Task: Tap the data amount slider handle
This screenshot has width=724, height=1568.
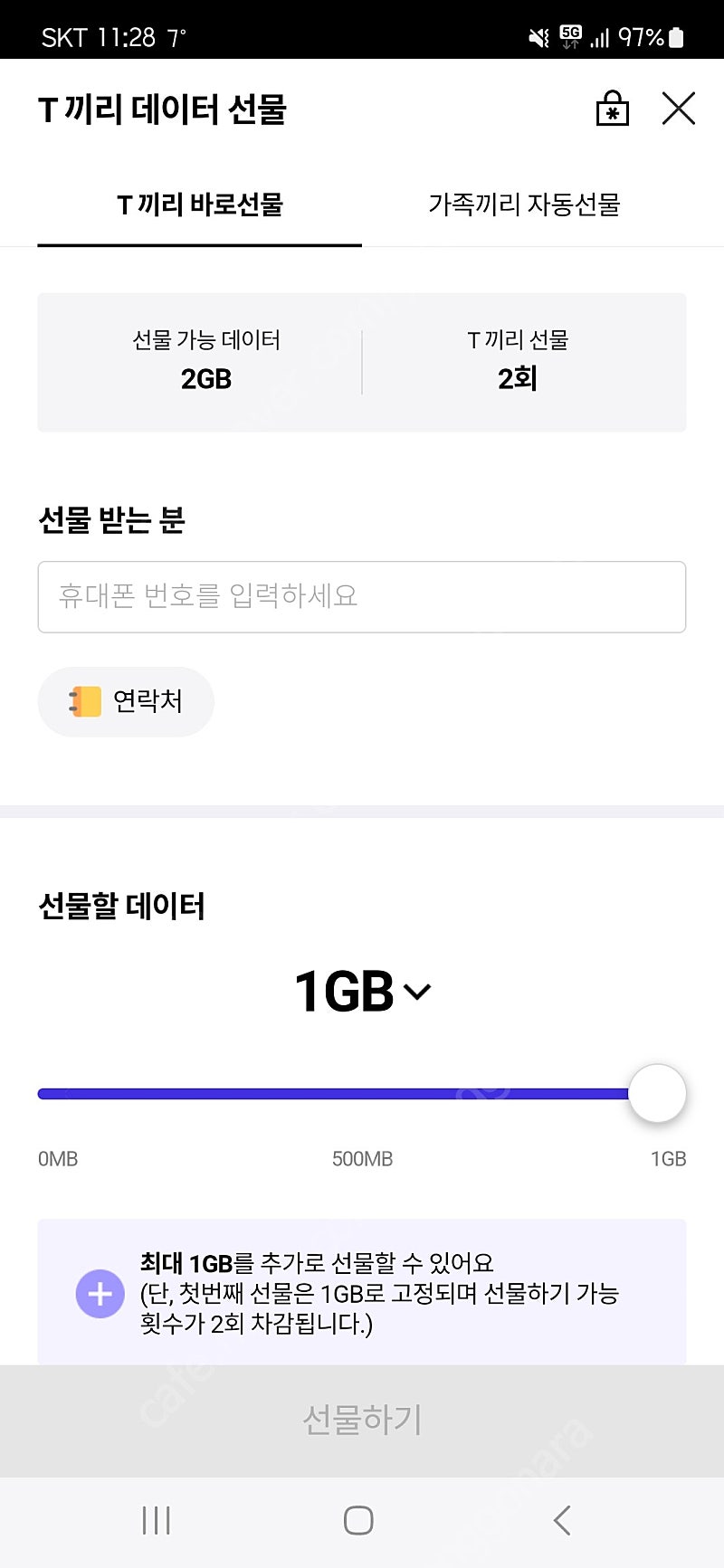Action: click(x=657, y=1093)
